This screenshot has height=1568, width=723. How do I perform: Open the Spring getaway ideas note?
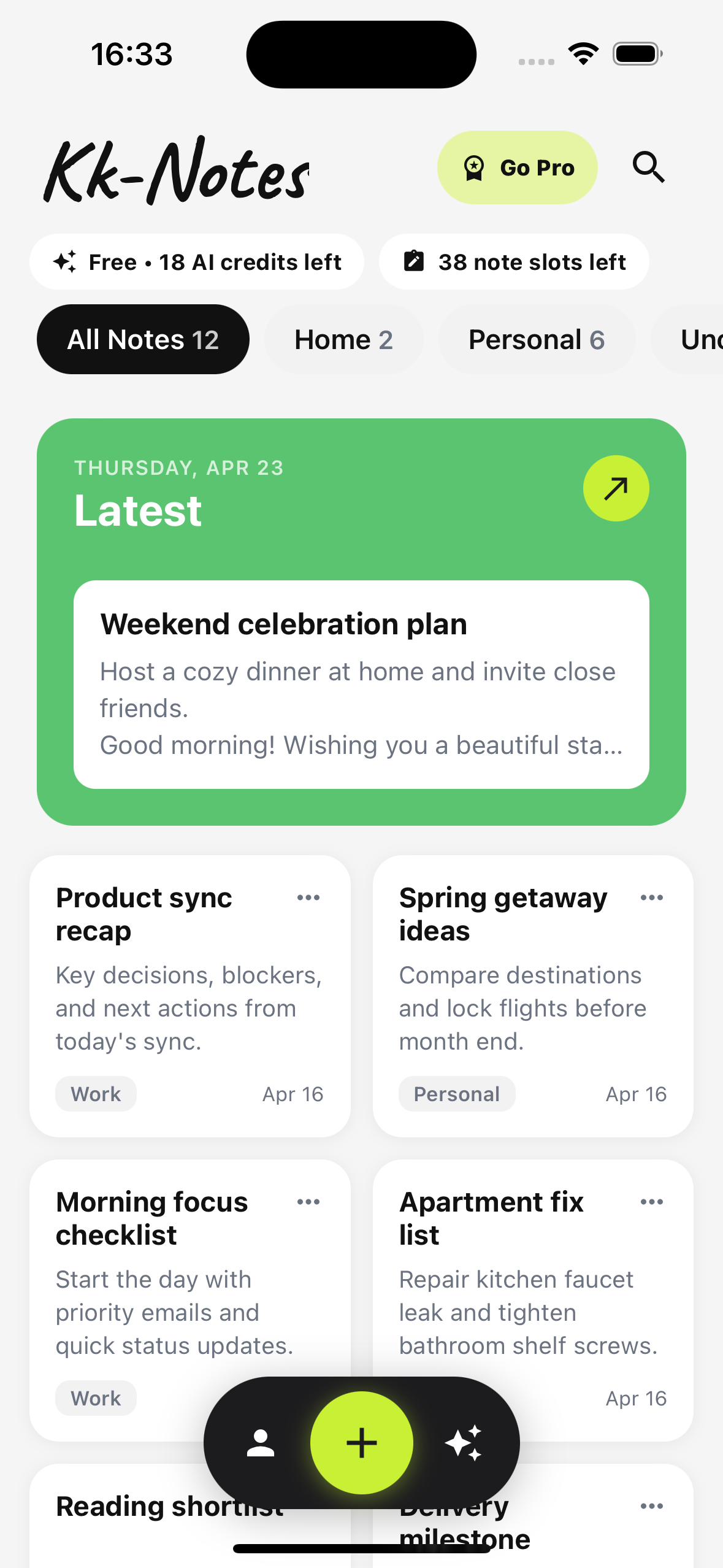click(533, 996)
